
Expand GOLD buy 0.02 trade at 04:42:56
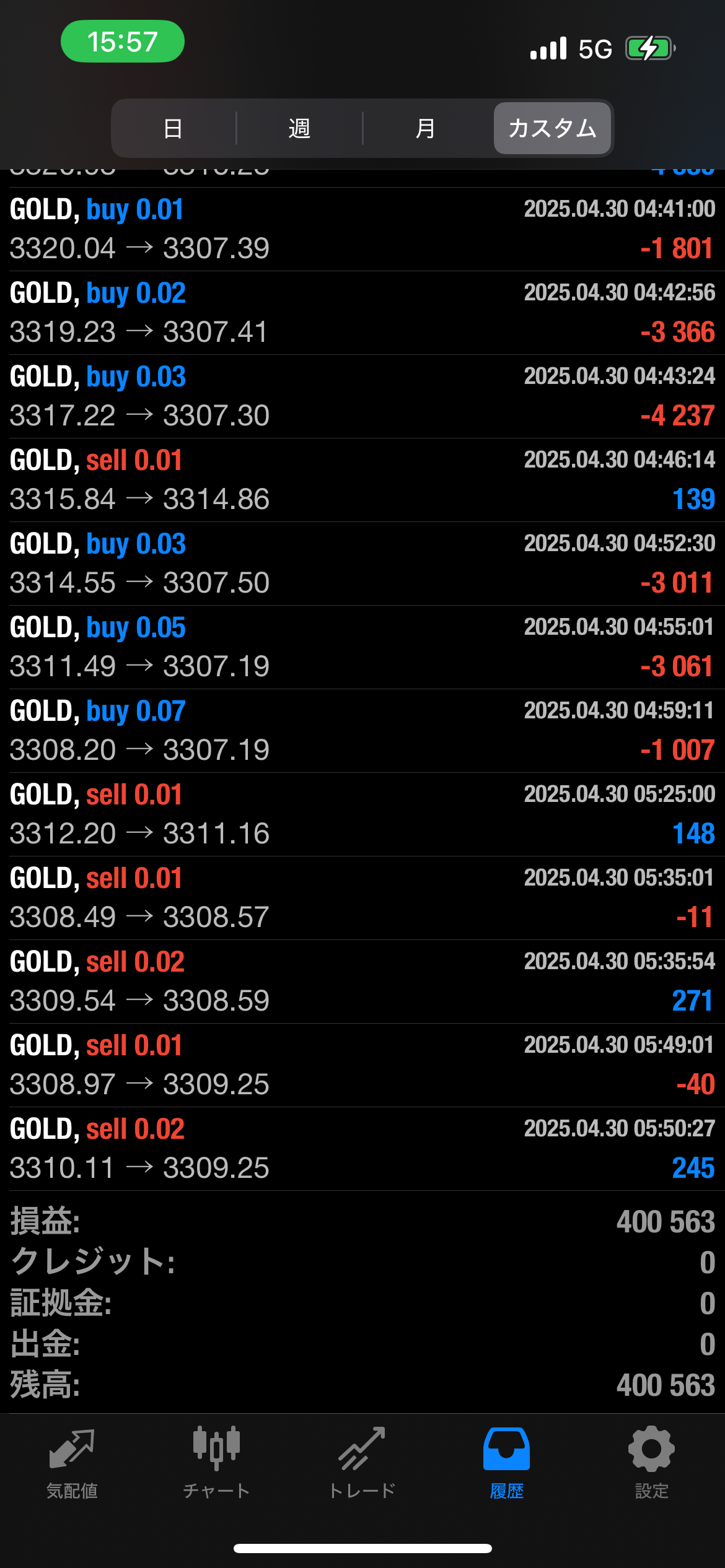click(362, 313)
